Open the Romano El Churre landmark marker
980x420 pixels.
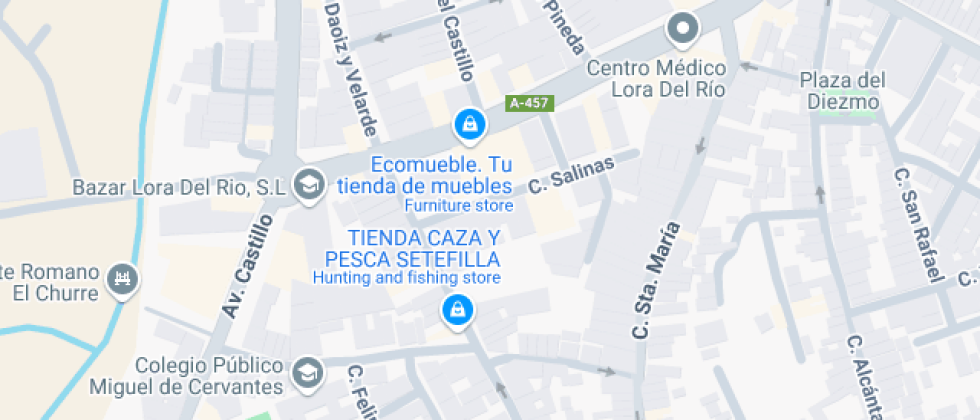coord(123,276)
